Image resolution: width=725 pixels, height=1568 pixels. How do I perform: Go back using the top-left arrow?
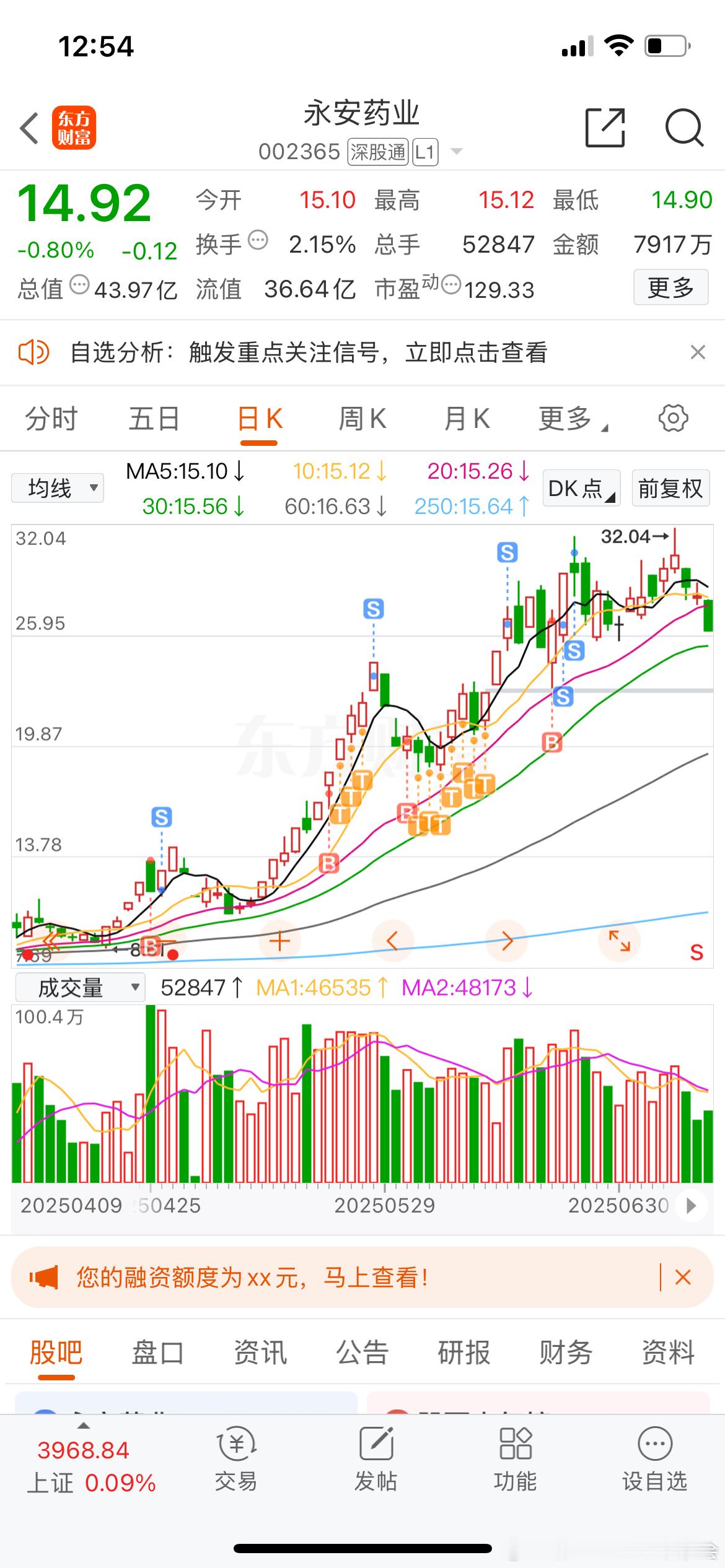pyautogui.click(x=29, y=129)
